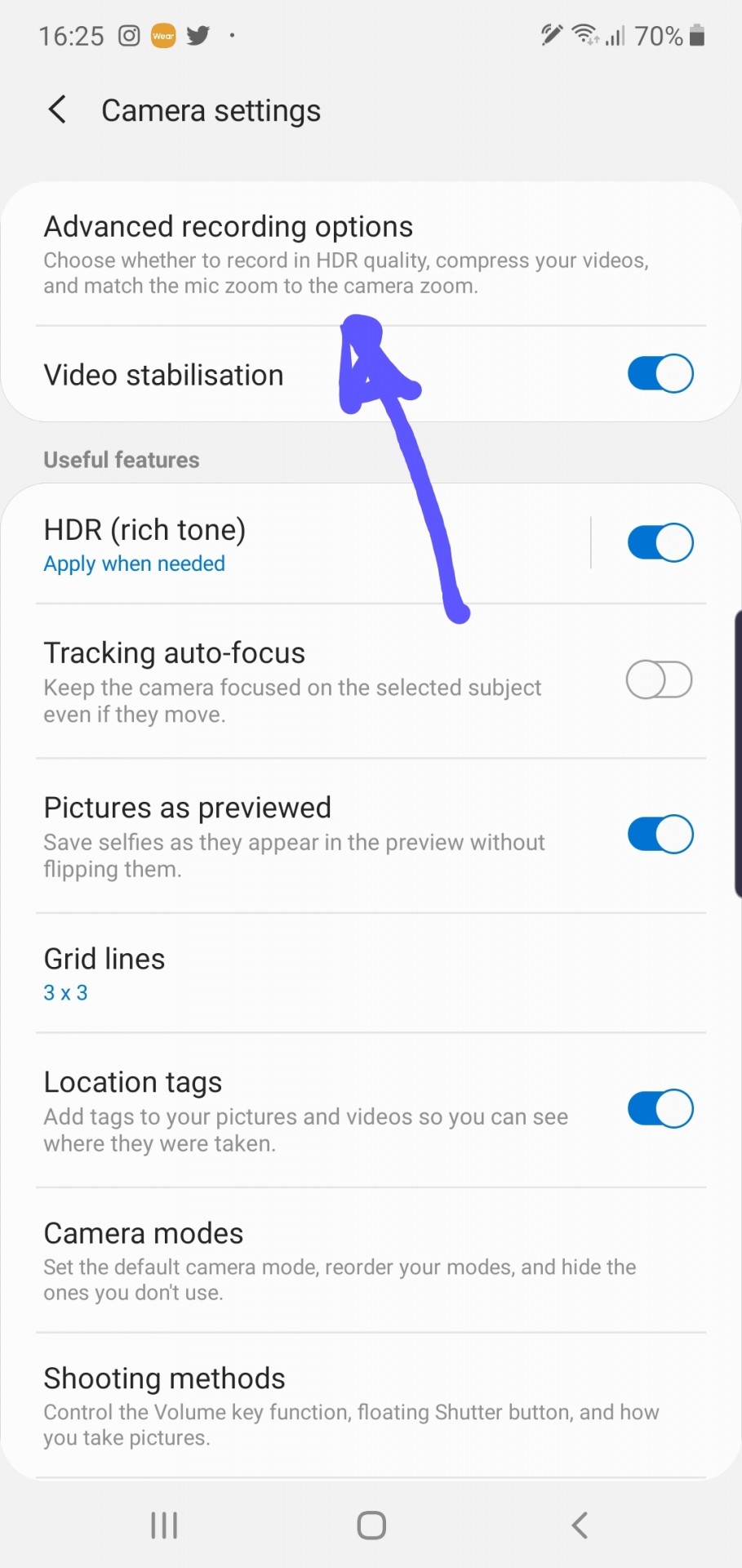742x1568 pixels.
Task: Enable Tracking auto-focus
Action: click(x=658, y=679)
